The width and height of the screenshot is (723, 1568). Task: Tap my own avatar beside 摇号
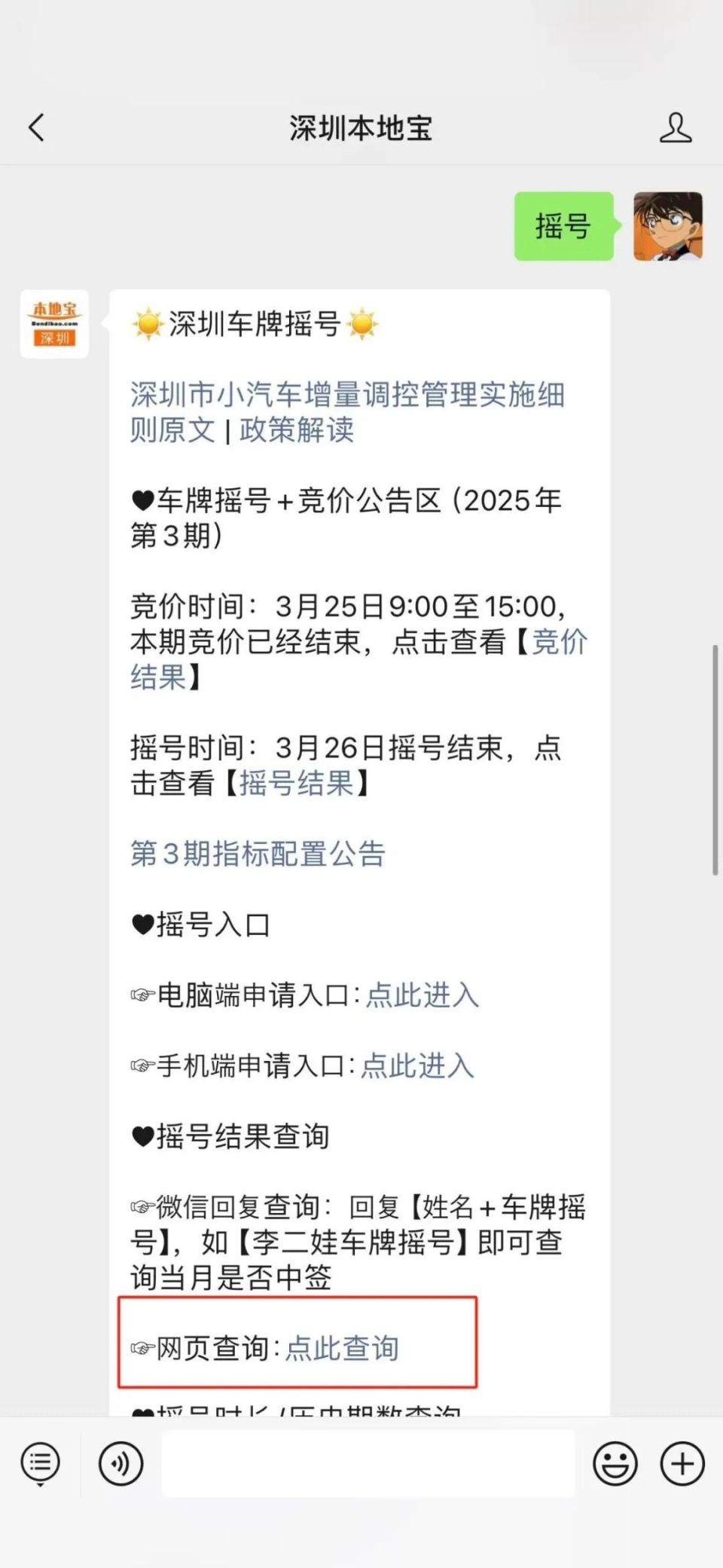pyautogui.click(x=667, y=226)
